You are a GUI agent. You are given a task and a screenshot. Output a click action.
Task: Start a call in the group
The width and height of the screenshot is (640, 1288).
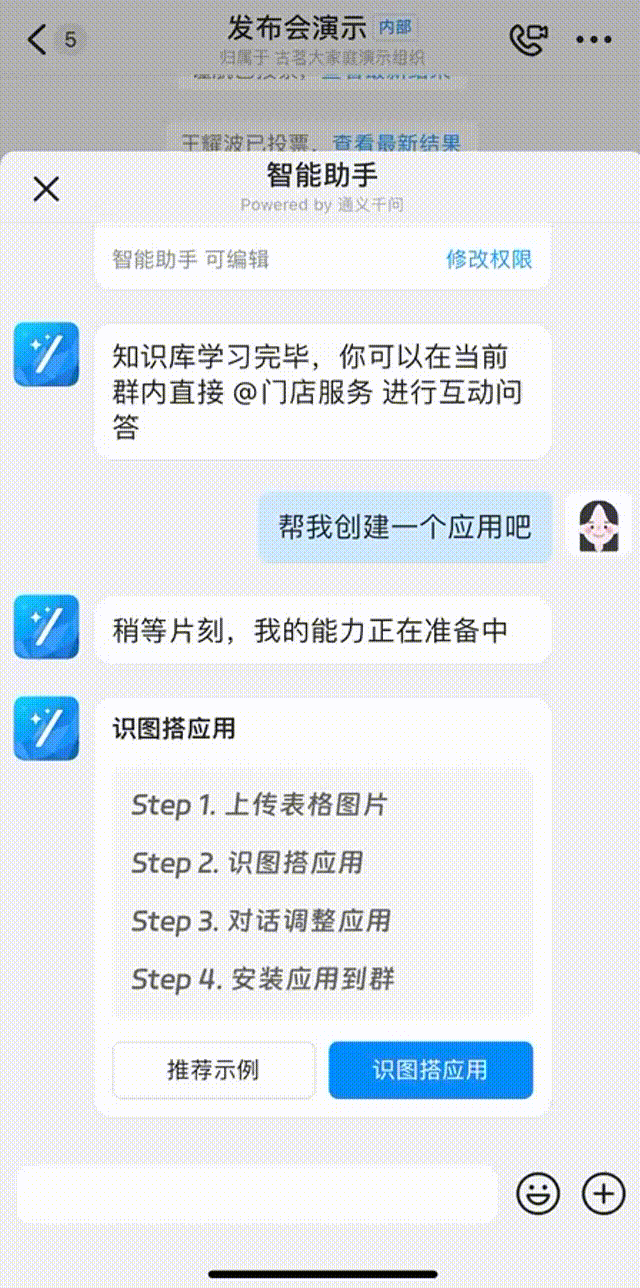528,40
